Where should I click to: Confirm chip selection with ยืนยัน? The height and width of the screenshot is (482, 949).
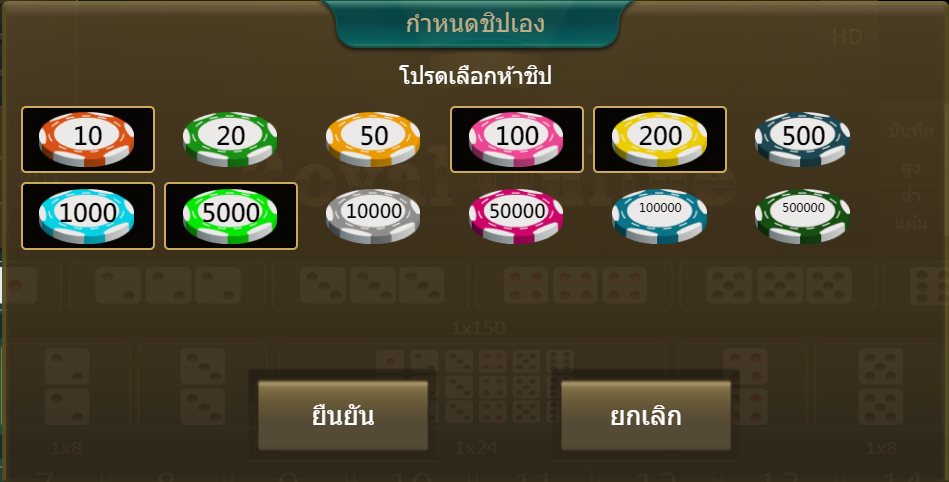[x=343, y=416]
